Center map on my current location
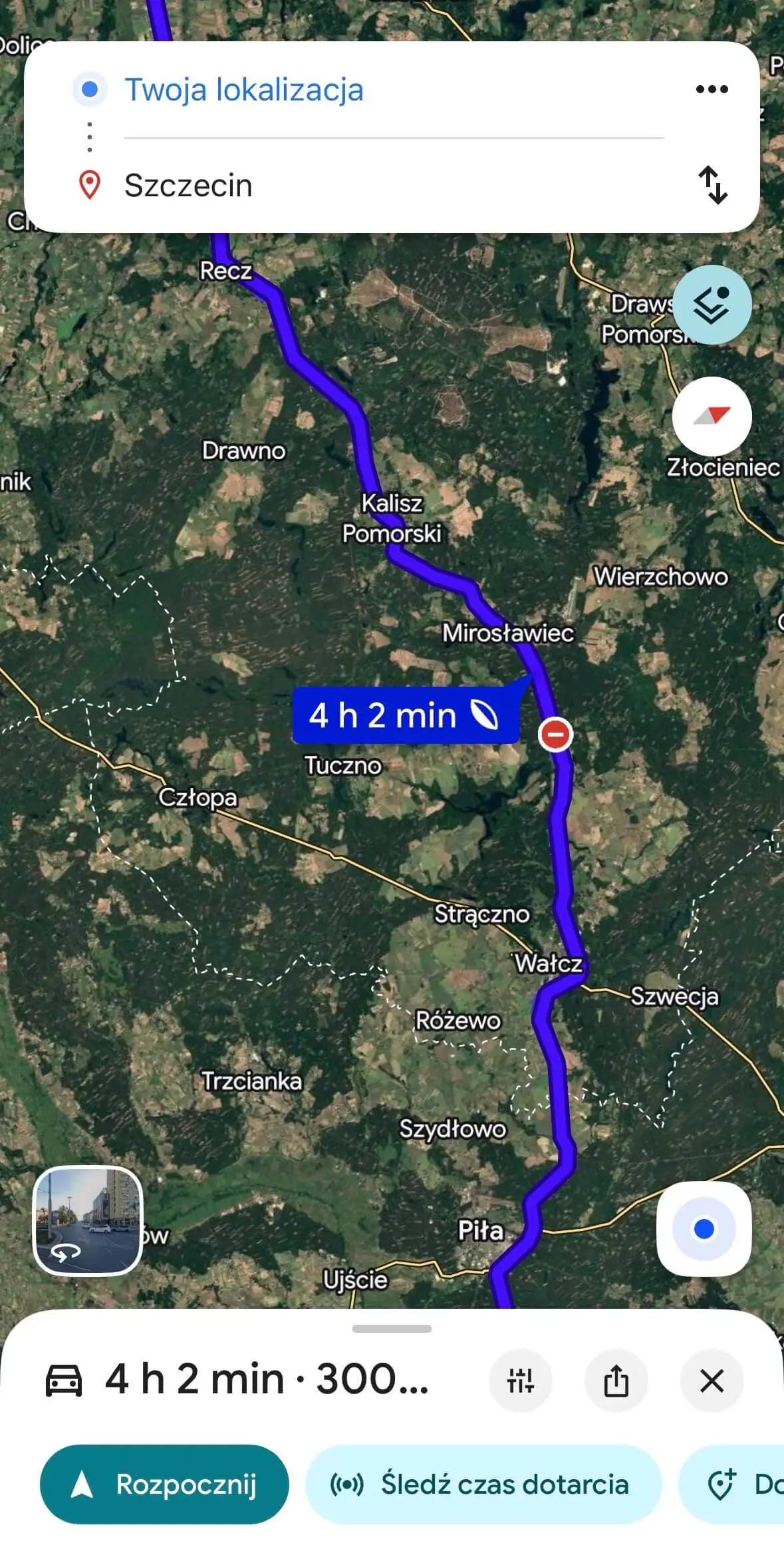 point(704,1230)
